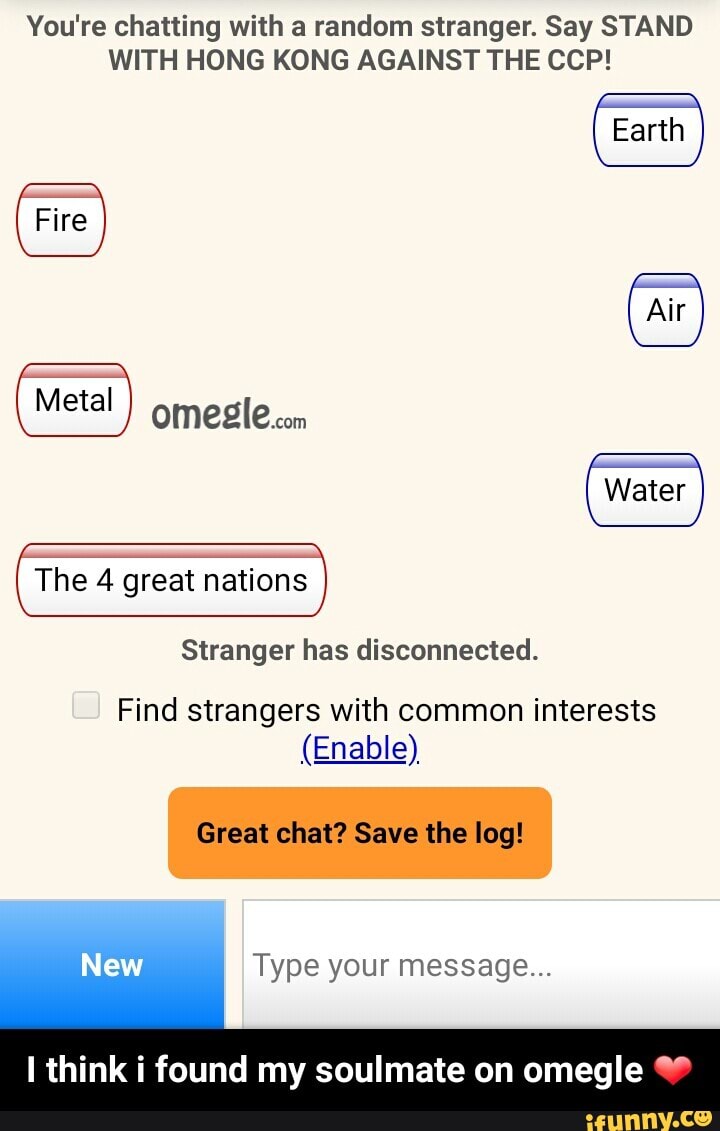Open the Enable link for common interests

(359, 749)
